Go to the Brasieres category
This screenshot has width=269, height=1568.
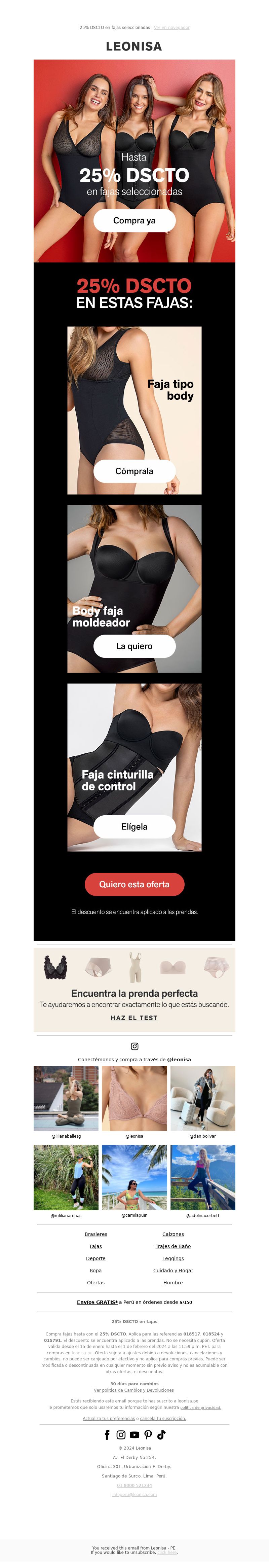coord(95,1234)
